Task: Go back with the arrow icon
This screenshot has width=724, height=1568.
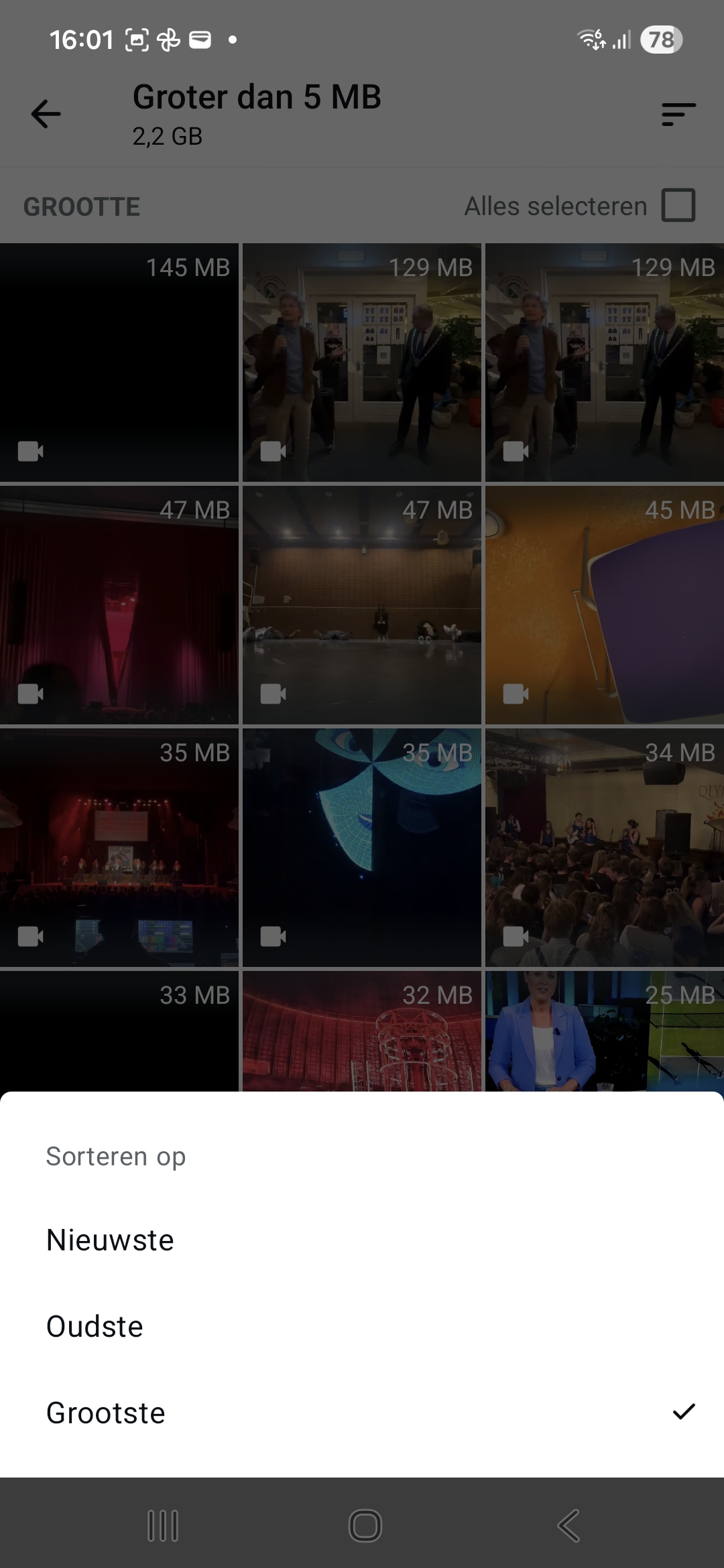Action: click(x=46, y=114)
